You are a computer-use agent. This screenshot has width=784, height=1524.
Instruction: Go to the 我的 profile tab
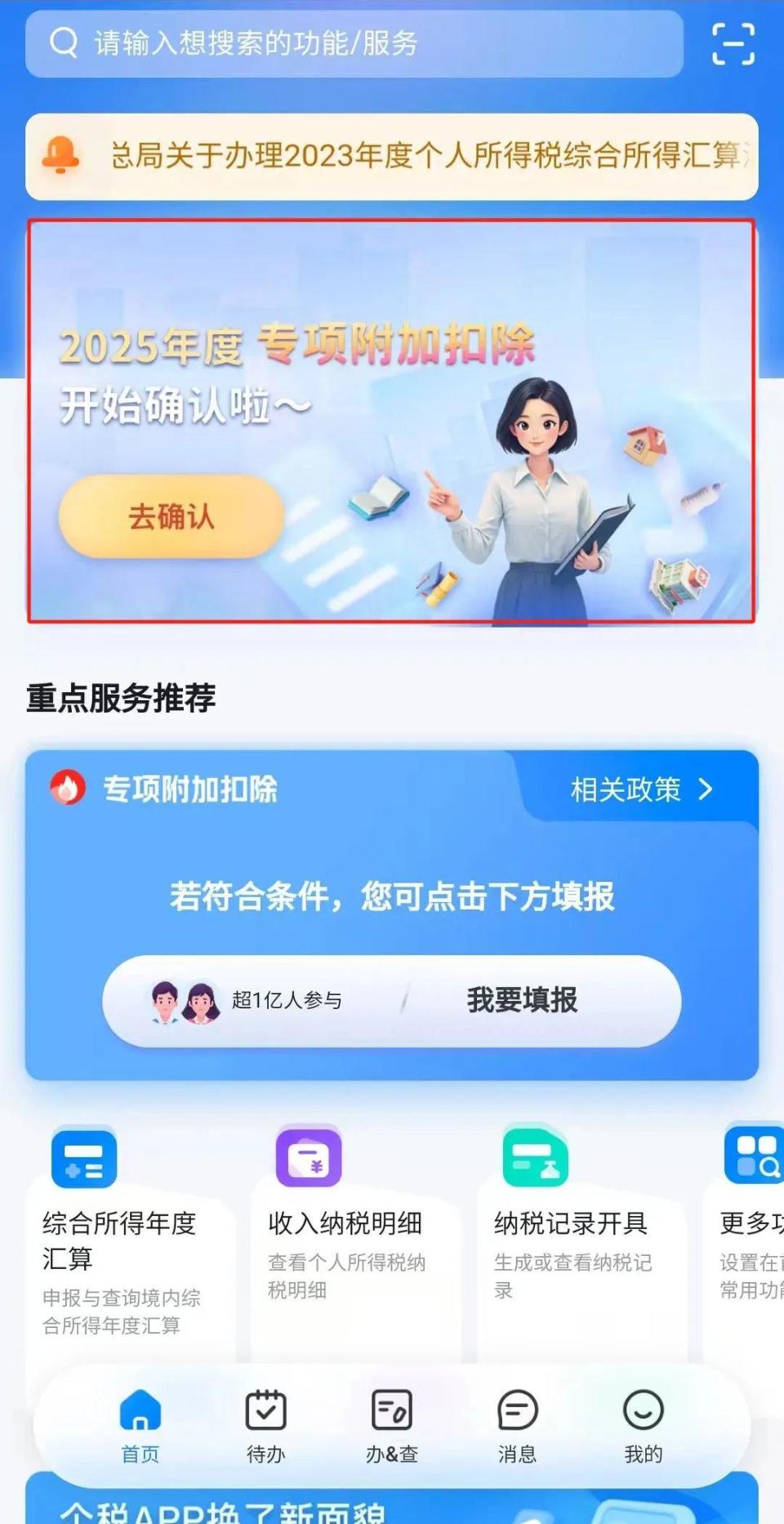point(644,1426)
